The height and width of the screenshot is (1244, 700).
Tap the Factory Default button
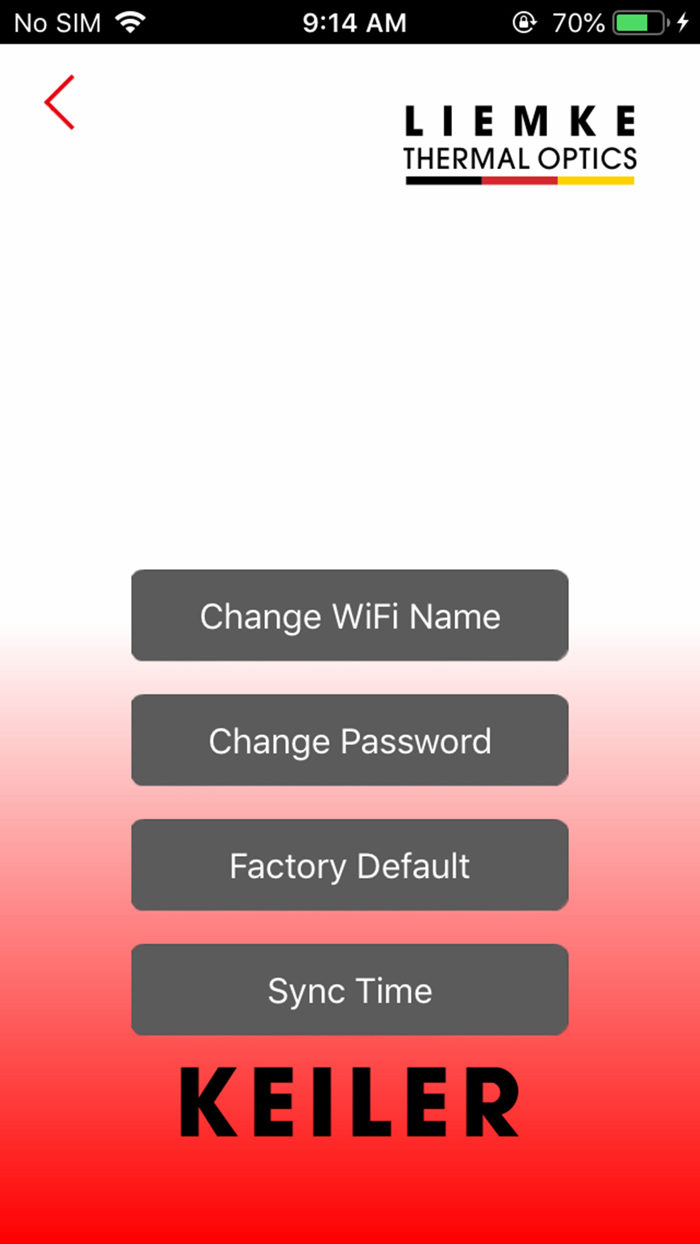[x=350, y=865]
